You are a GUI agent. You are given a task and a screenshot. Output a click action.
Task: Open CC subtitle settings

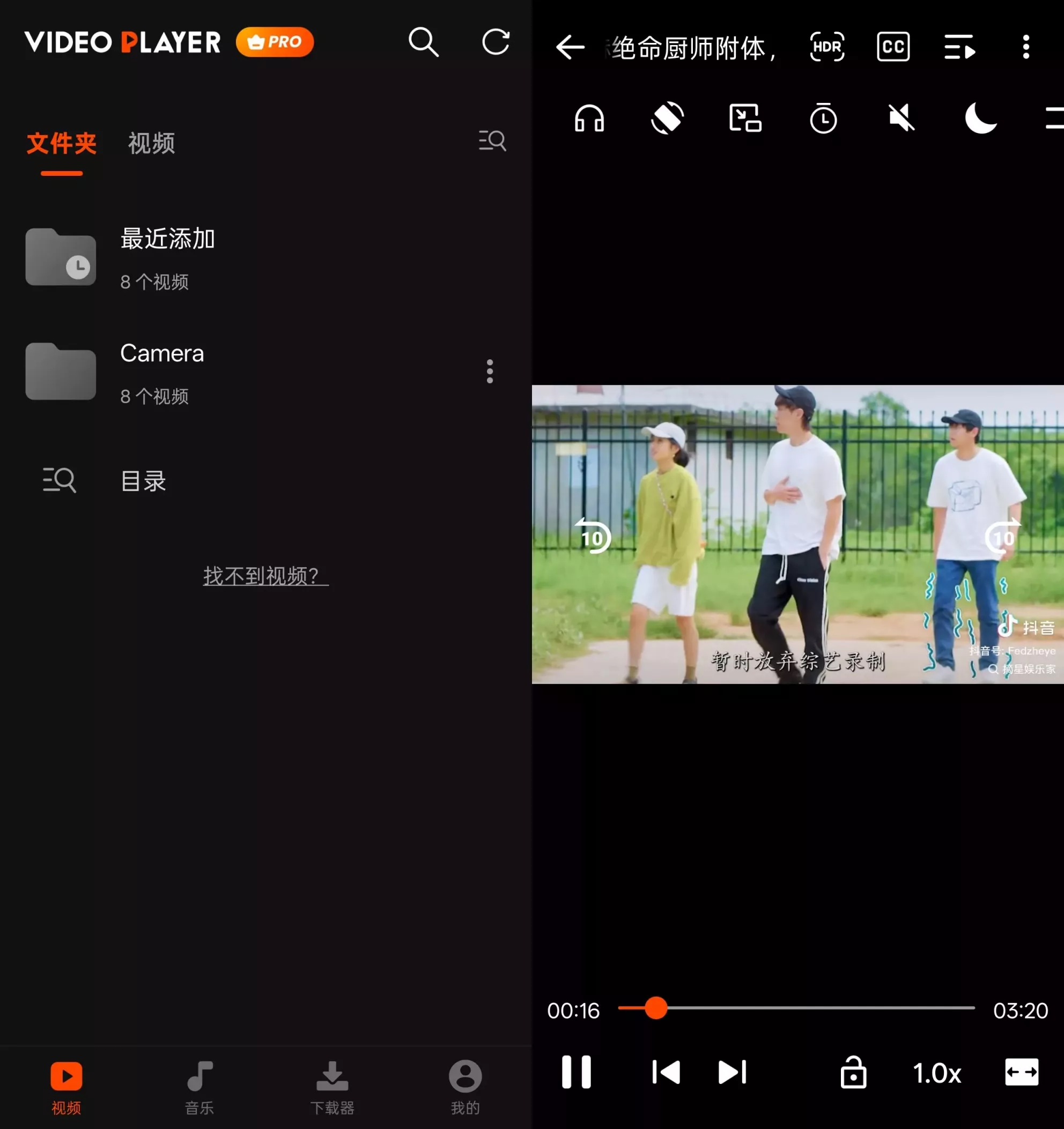pyautogui.click(x=893, y=47)
